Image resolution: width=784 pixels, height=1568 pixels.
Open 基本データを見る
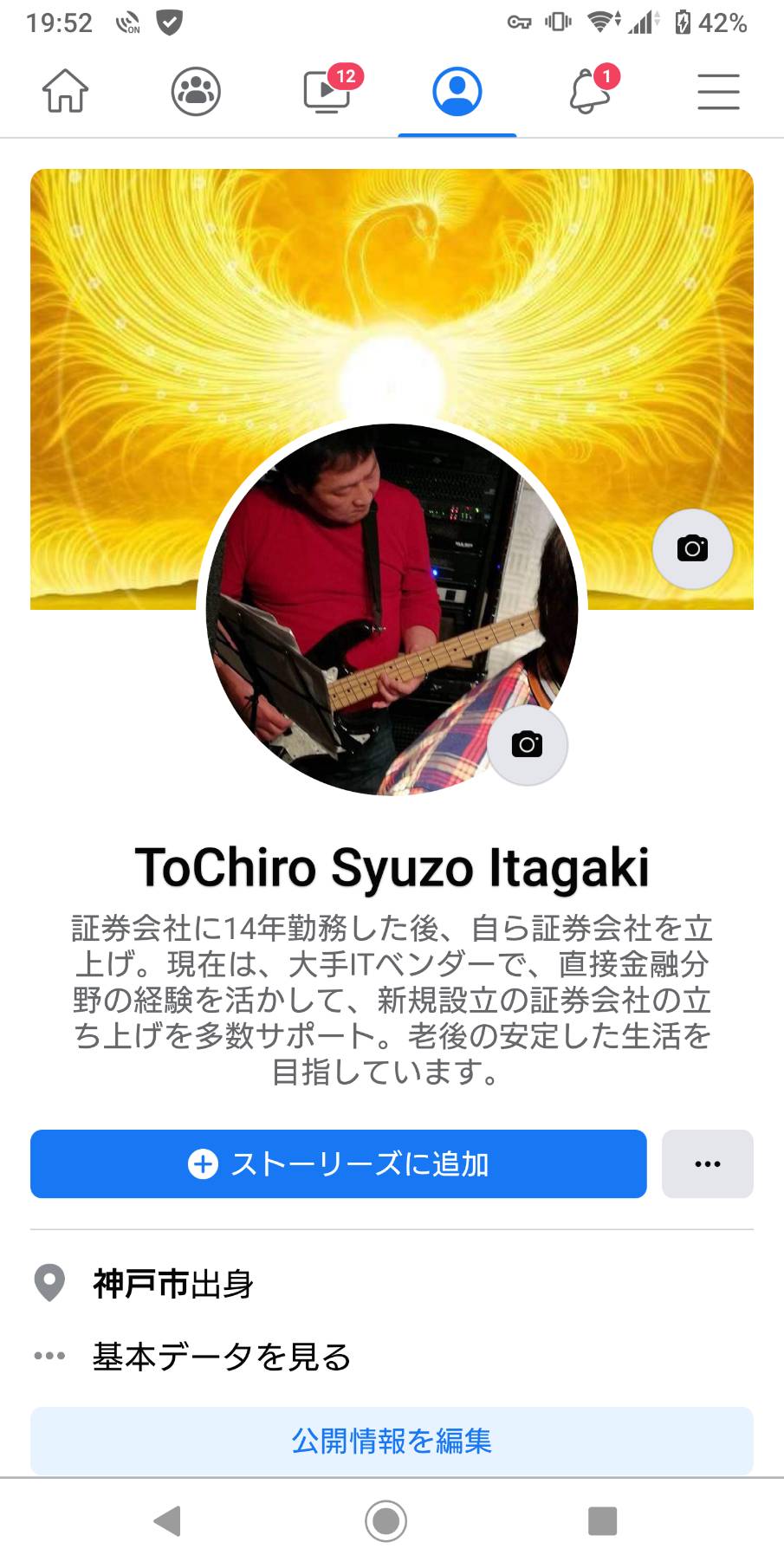(x=222, y=1357)
